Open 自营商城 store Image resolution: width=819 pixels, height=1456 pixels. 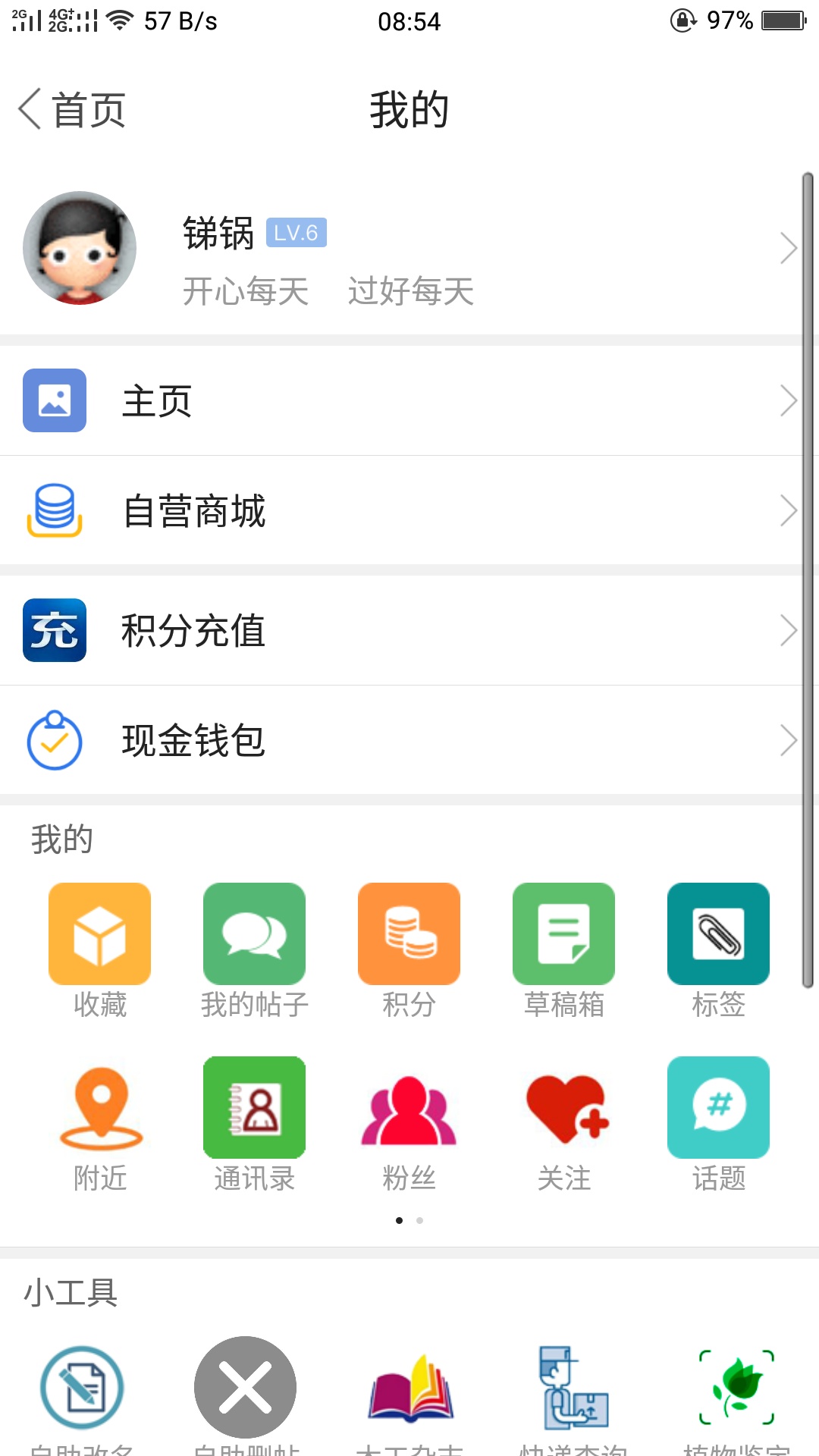409,510
